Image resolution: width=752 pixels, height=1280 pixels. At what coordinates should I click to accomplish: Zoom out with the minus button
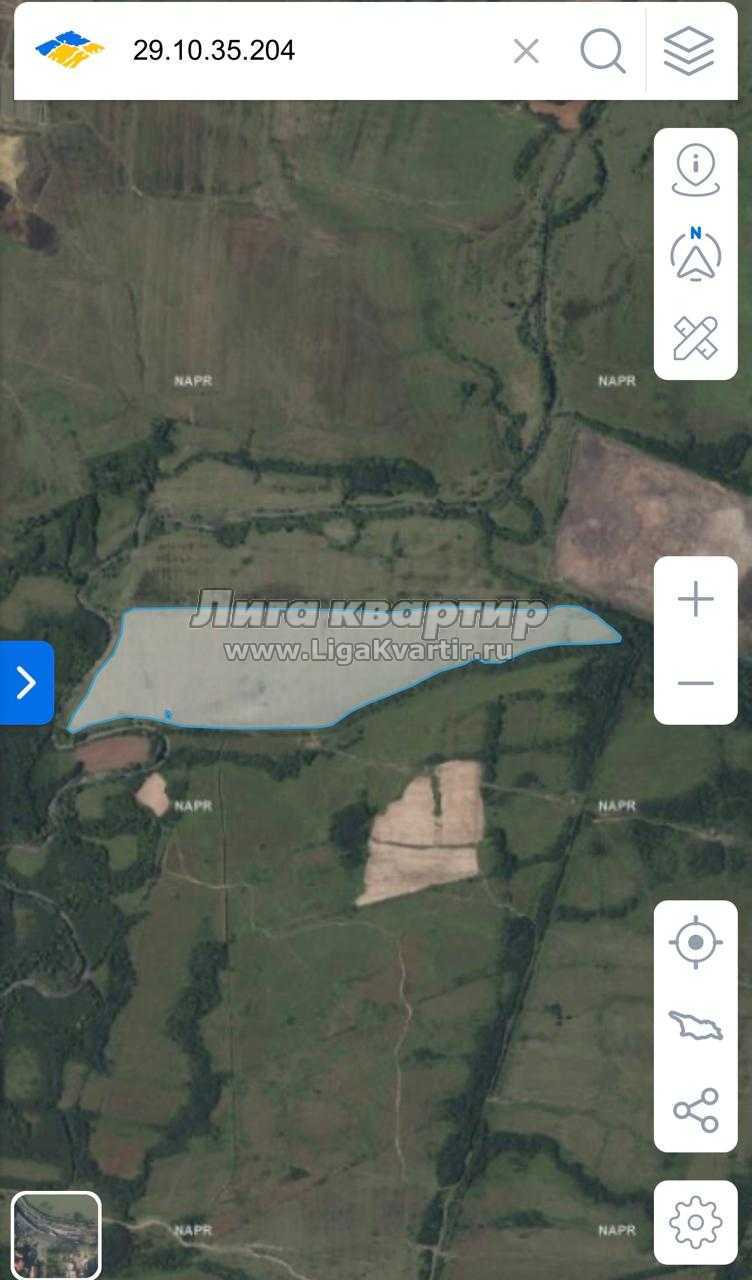coord(695,684)
